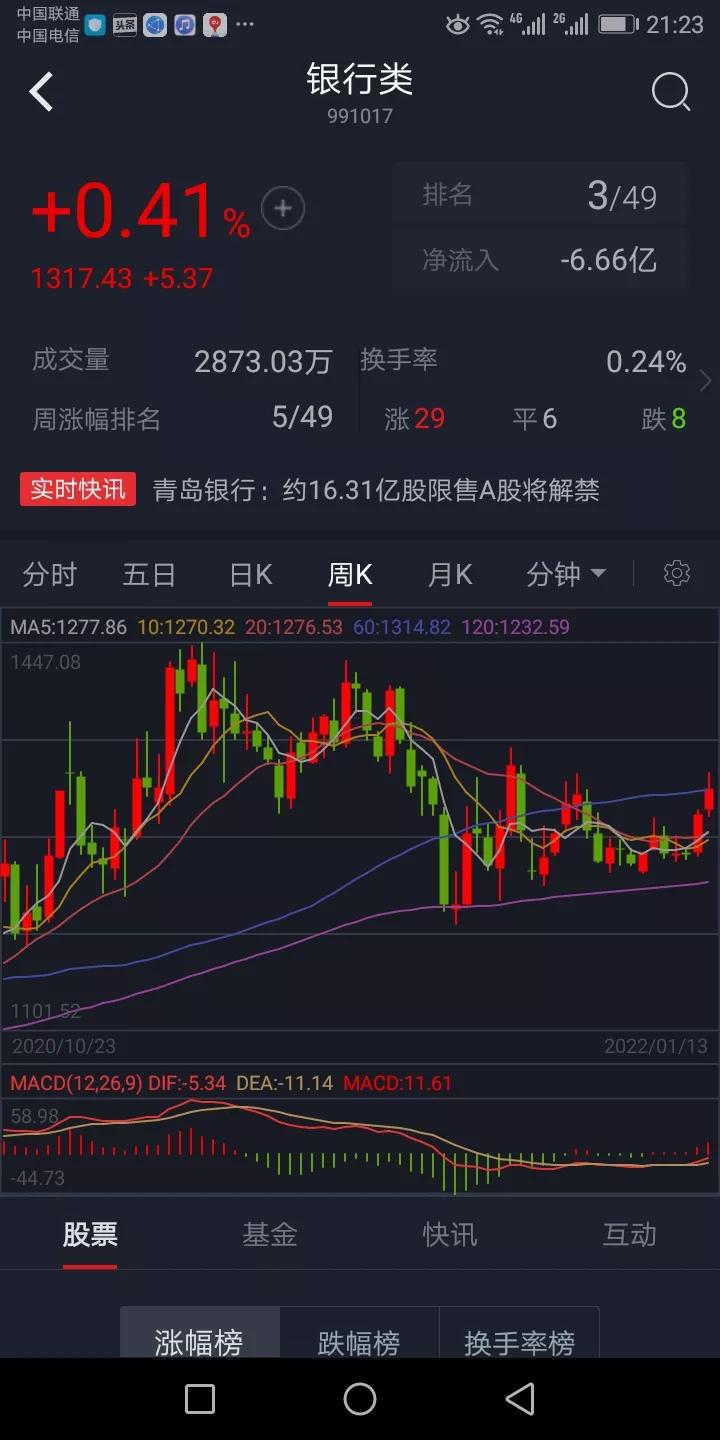Select the 周K chart tab
The width and height of the screenshot is (720, 1440).
pos(350,574)
